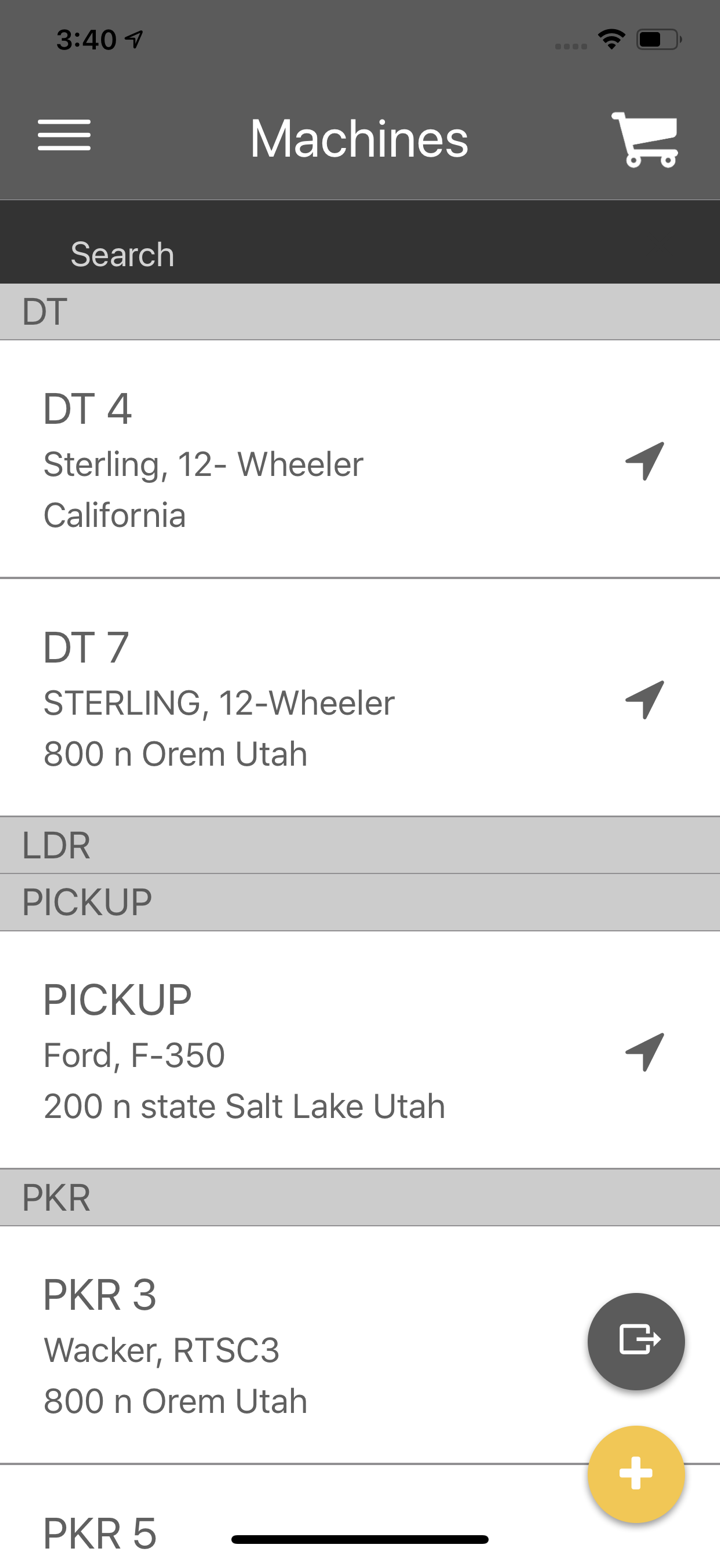Tap the location arrow next to DT 4
The width and height of the screenshot is (720, 1558).
[645, 461]
